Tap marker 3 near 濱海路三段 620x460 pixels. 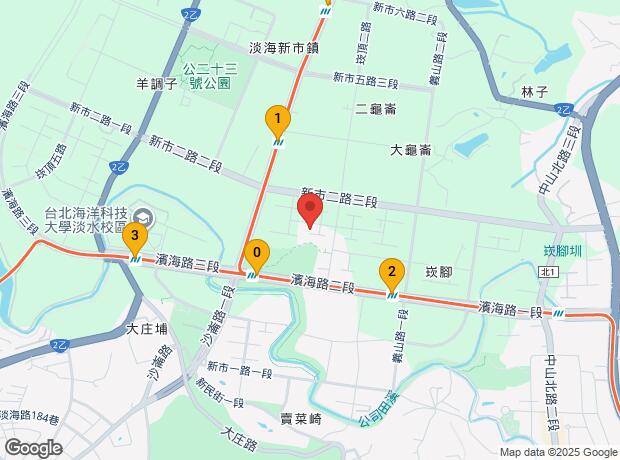coord(135,238)
